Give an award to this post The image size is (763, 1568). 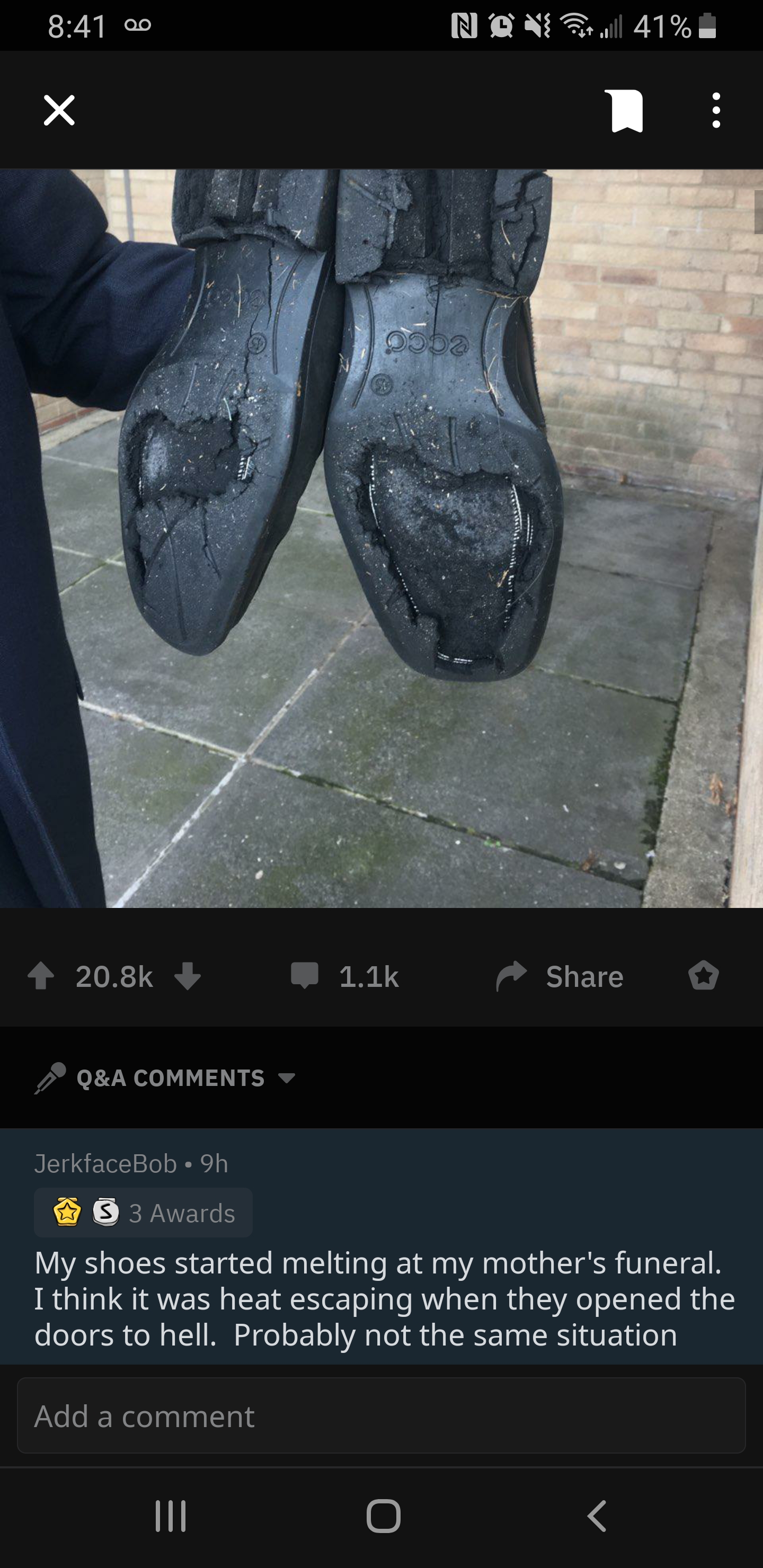[x=703, y=976]
